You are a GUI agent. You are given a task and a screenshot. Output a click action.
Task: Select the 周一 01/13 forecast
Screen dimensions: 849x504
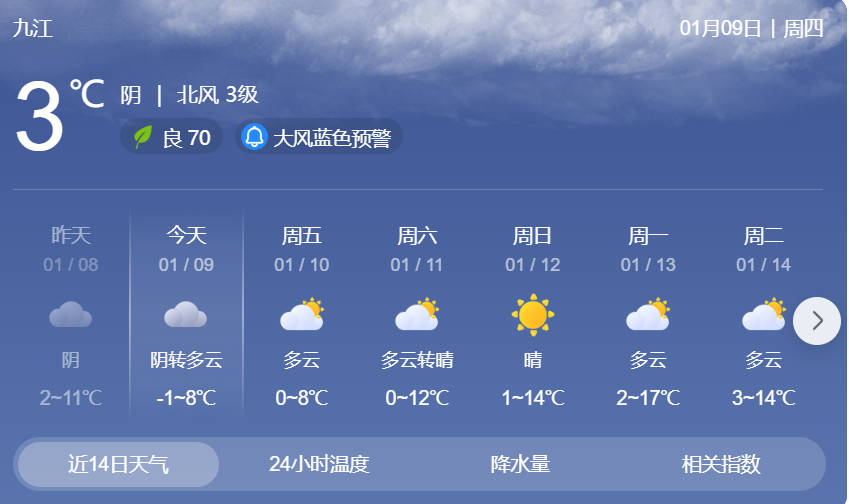pos(648,315)
